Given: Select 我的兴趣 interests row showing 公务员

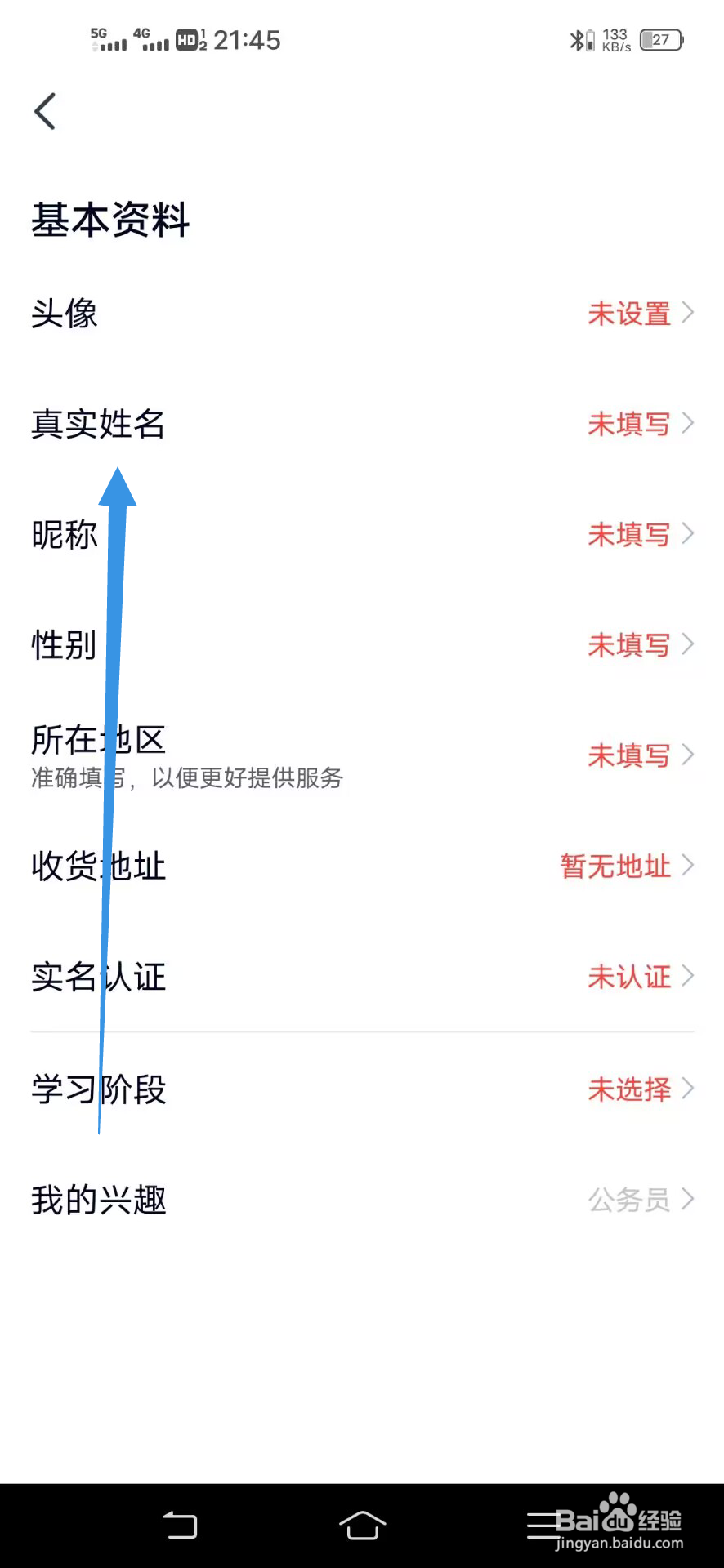Looking at the screenshot, I should click(x=362, y=1200).
